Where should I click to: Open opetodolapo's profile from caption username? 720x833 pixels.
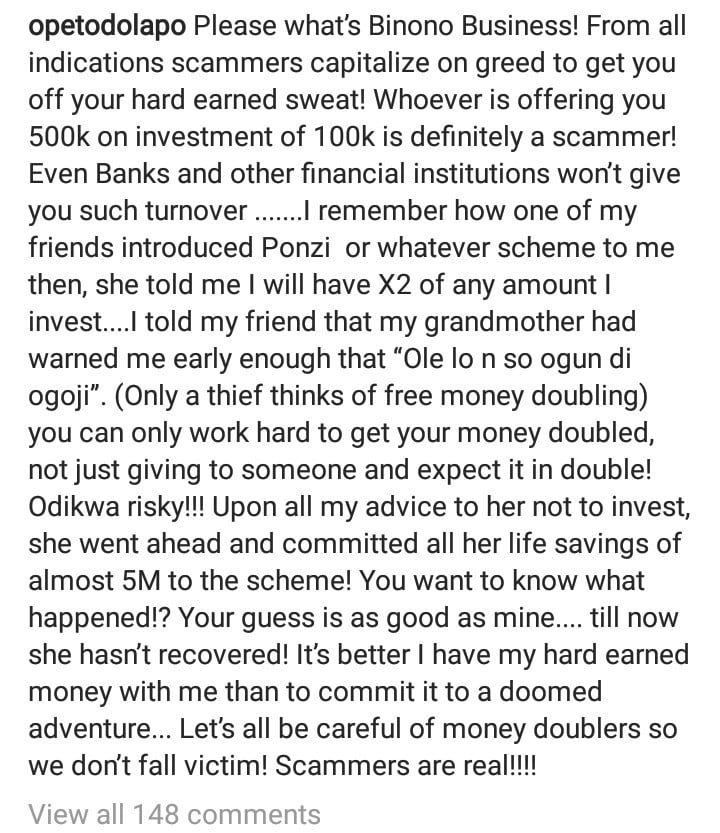pyautogui.click(x=108, y=26)
